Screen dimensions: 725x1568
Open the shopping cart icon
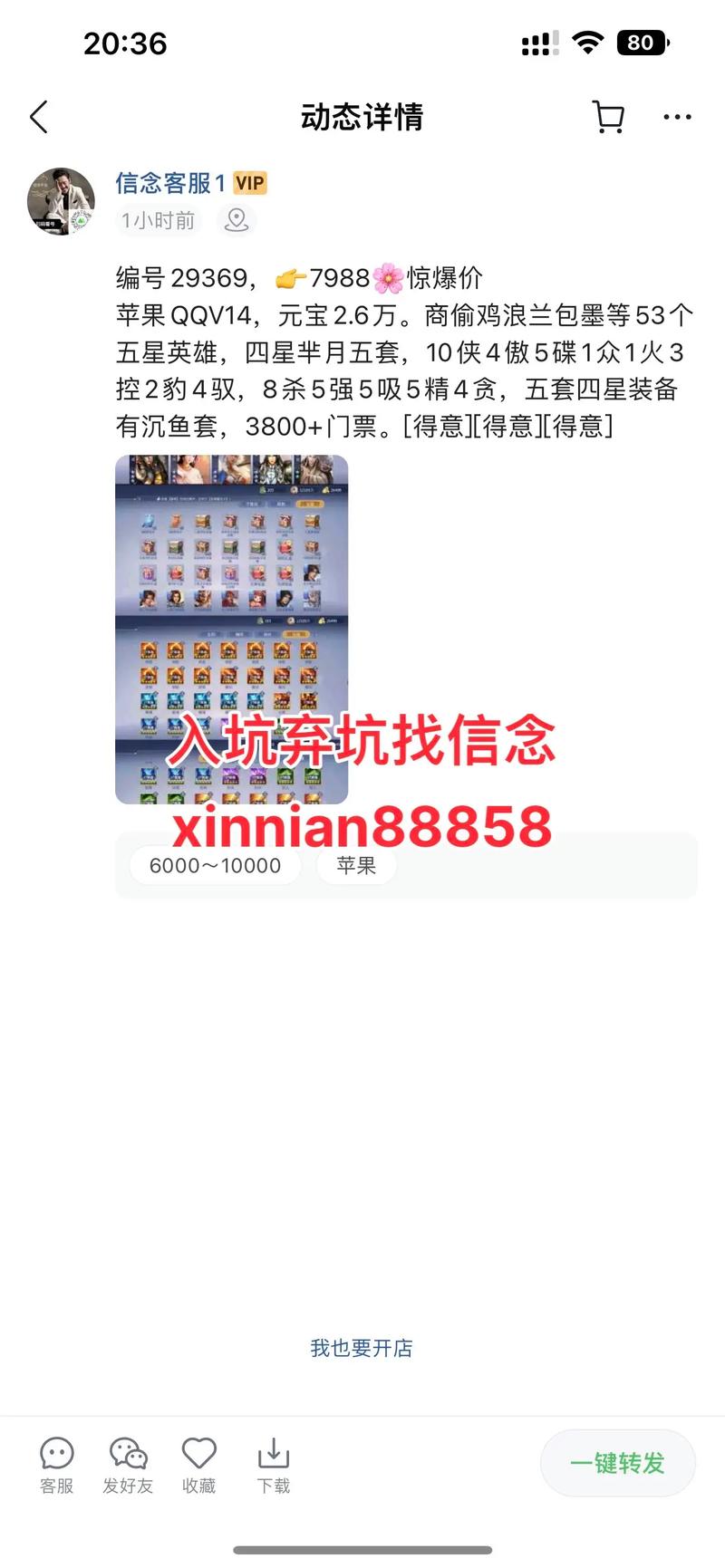pyautogui.click(x=608, y=118)
